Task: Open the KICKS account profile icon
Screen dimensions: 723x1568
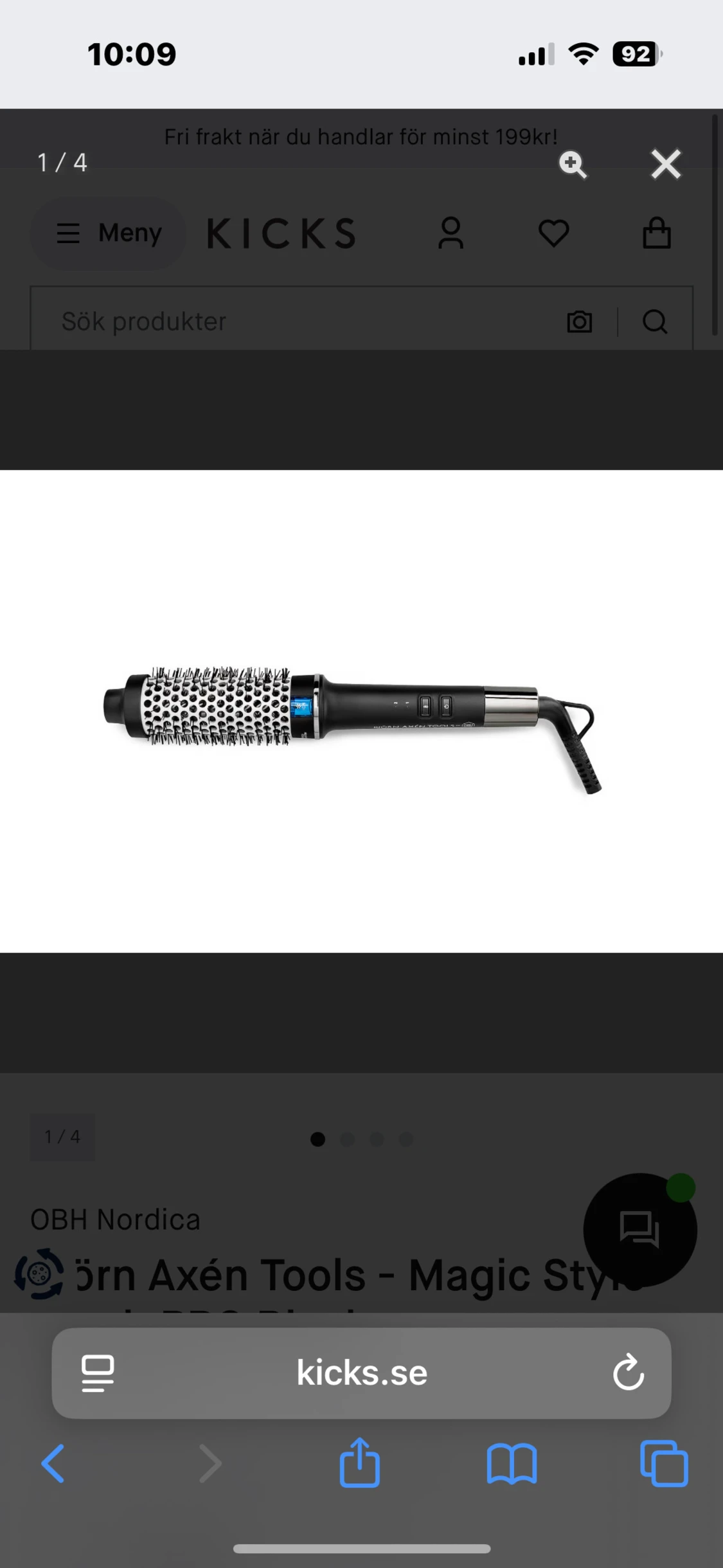Action: point(451,233)
